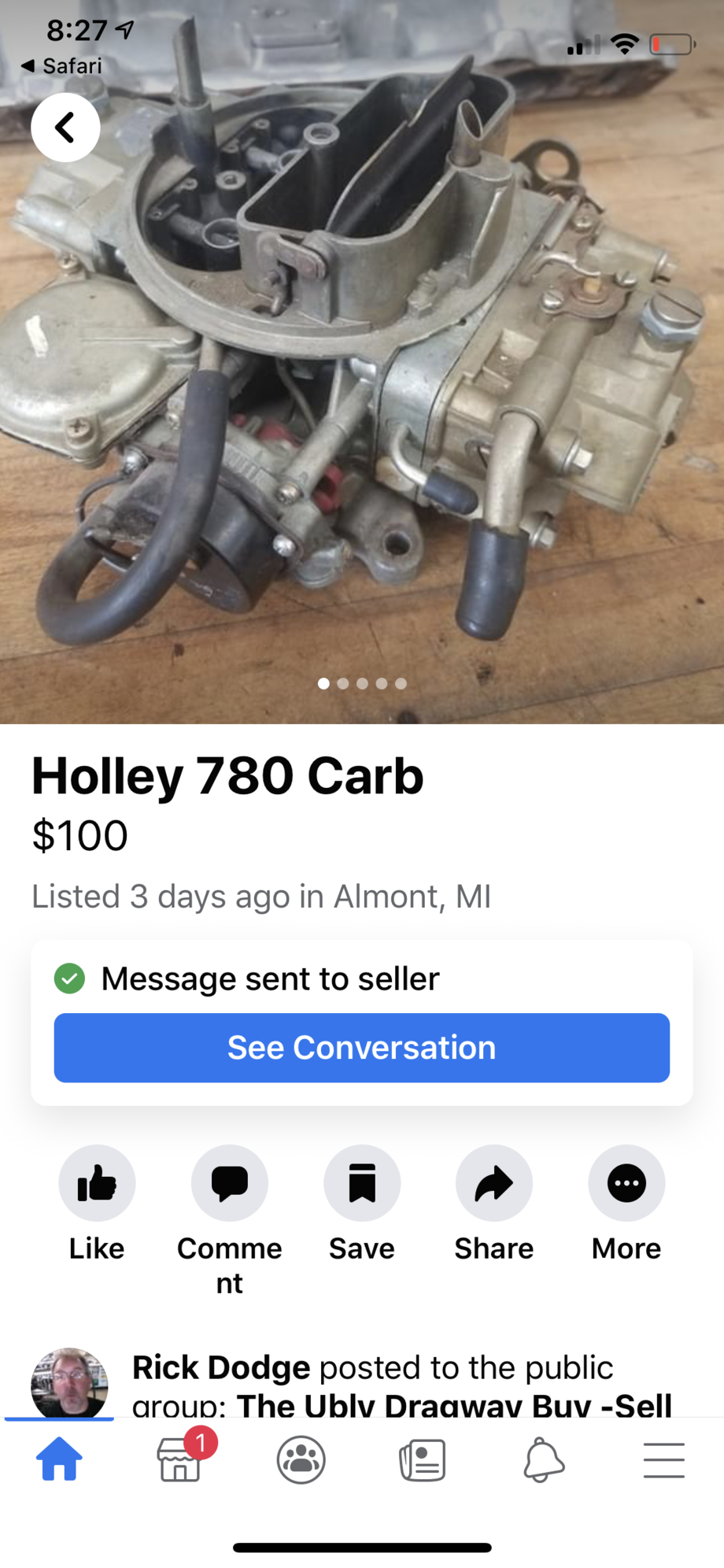Switch to the Home feed tab
The height and width of the screenshot is (1568, 724).
click(59, 1459)
